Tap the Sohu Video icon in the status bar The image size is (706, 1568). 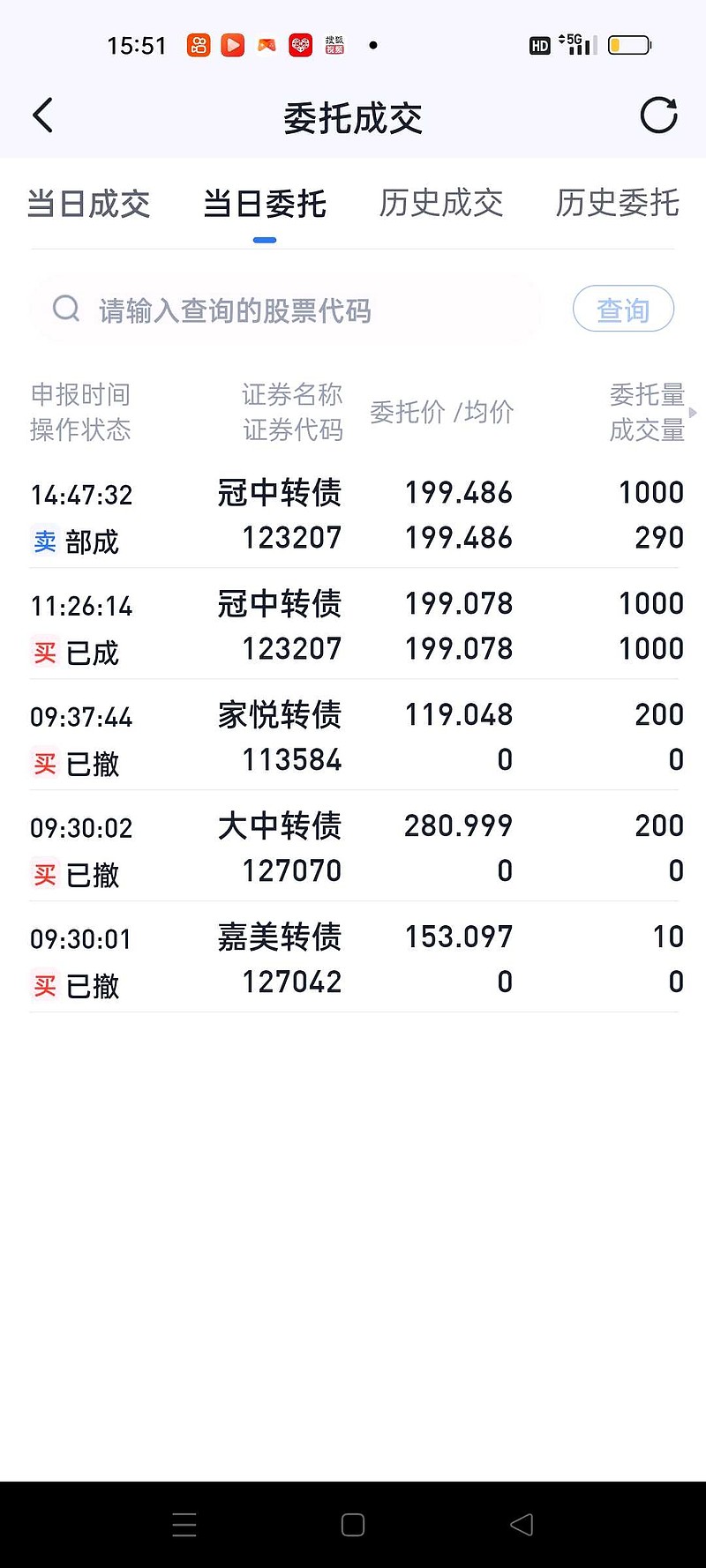(335, 44)
